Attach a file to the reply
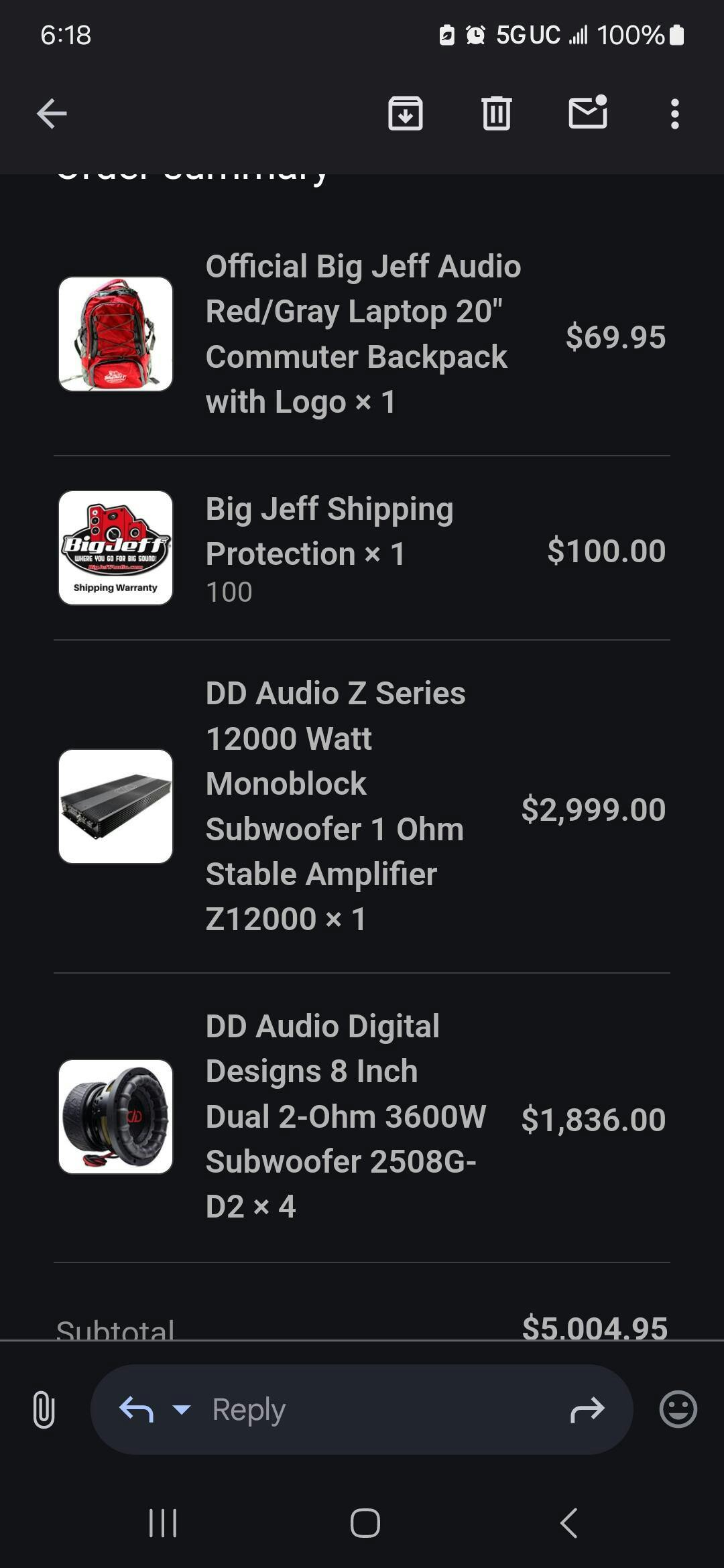Image resolution: width=724 pixels, height=1568 pixels. click(x=44, y=1409)
